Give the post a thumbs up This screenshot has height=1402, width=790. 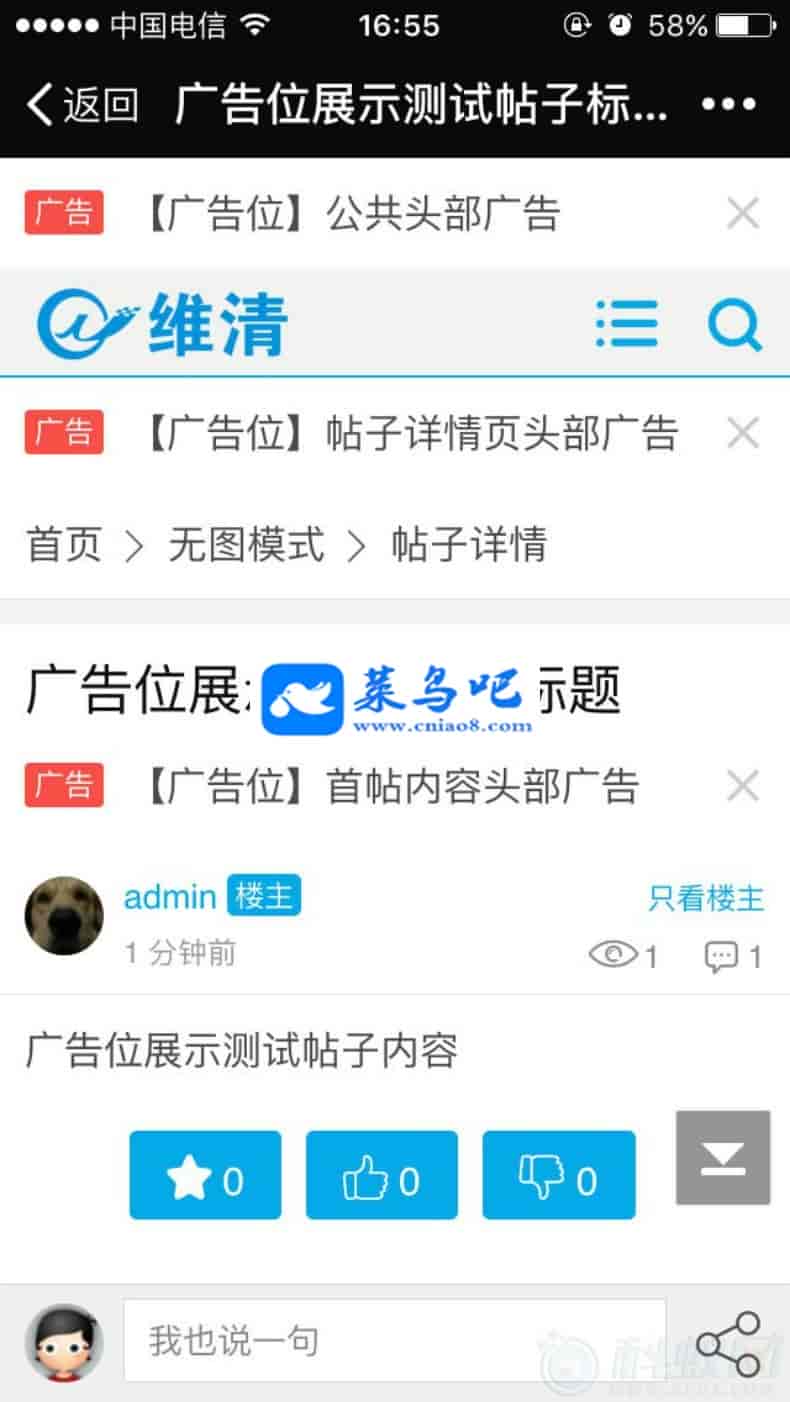pos(382,1175)
